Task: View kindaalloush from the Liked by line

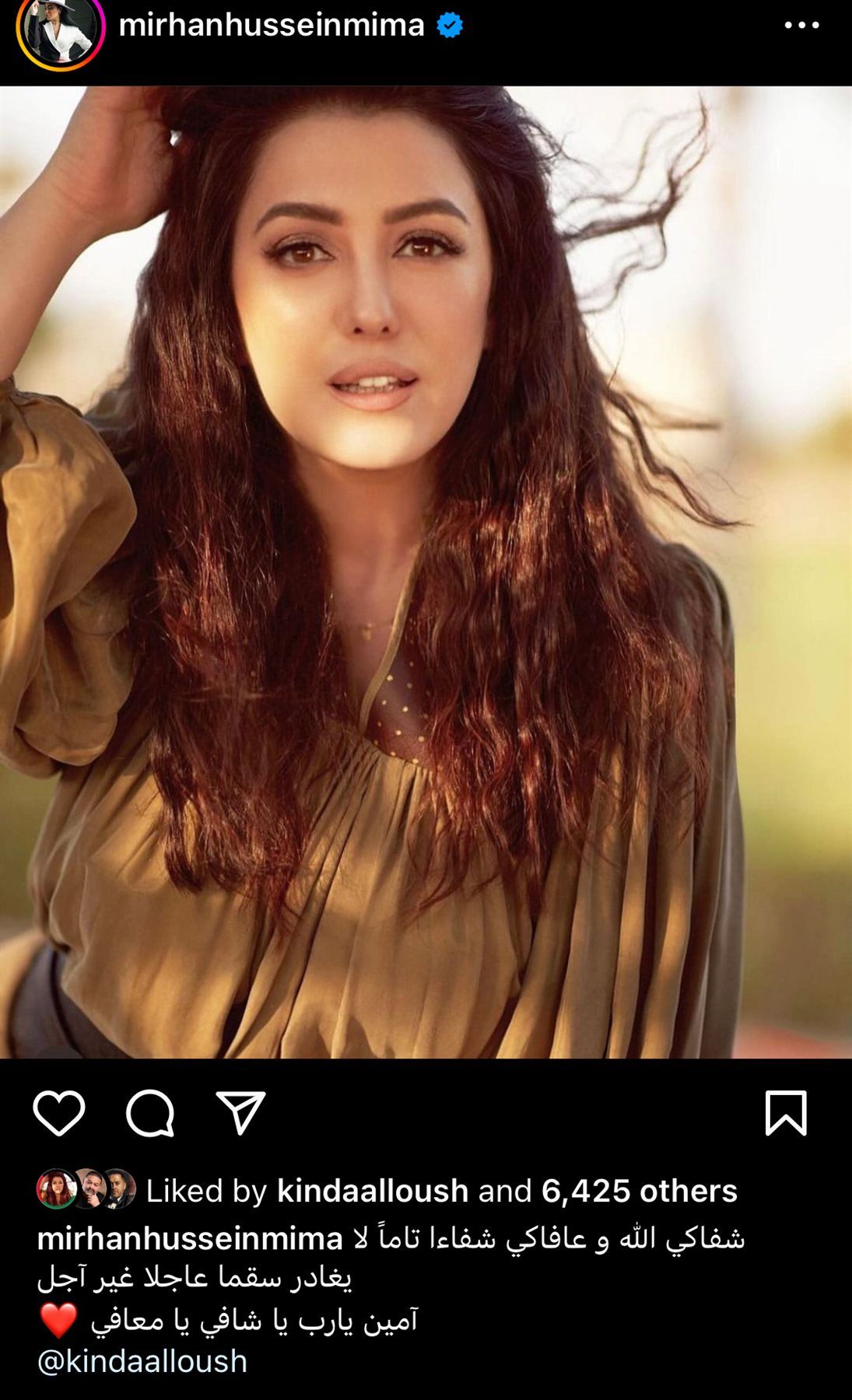Action: [x=373, y=1191]
